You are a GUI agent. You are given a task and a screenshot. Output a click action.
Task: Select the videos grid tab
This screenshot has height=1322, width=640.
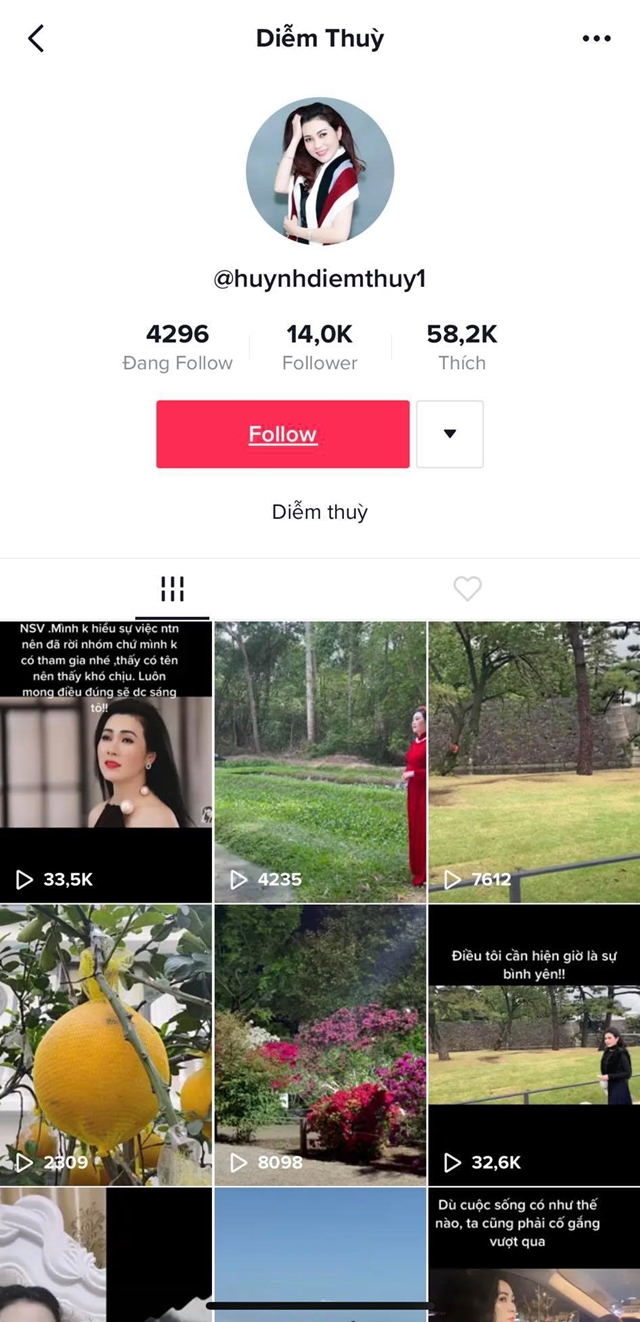(172, 589)
